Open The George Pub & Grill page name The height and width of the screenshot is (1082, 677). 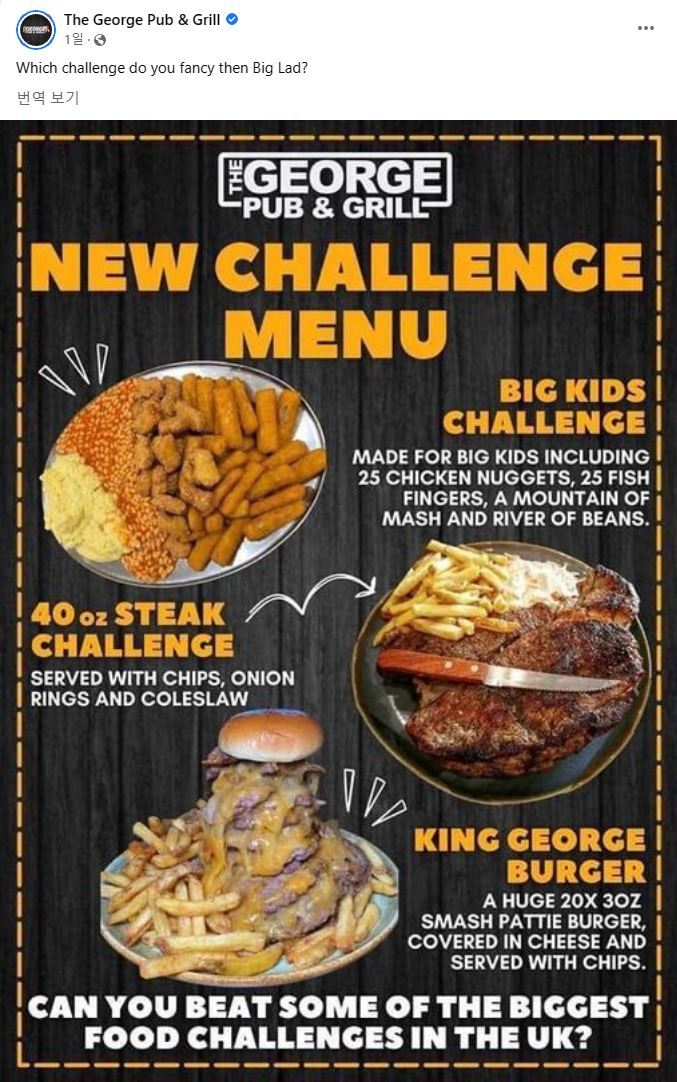(143, 19)
